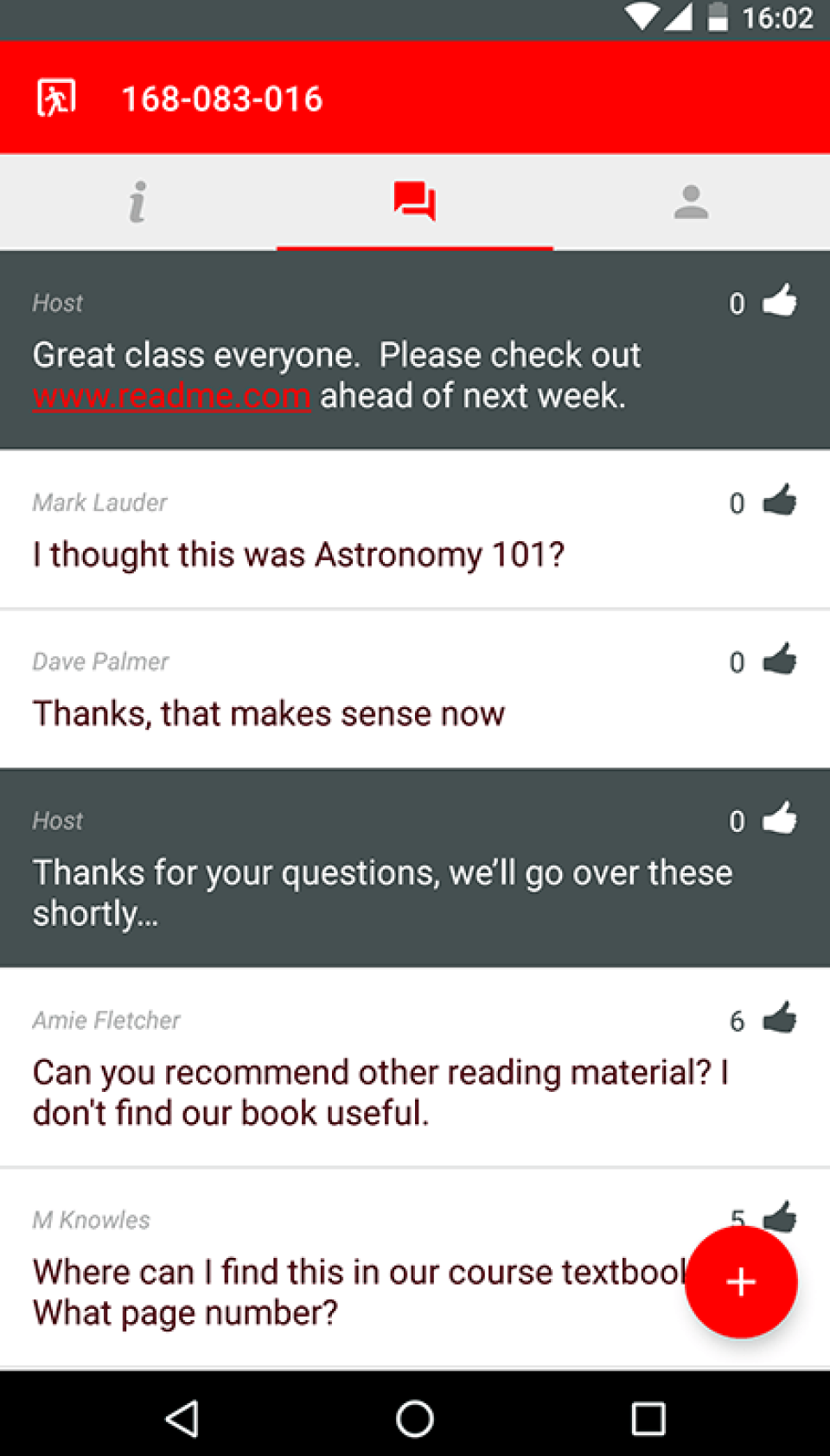Like the Host's 'Great class everyone' message
Viewport: 830px width, 1456px height.
click(779, 302)
